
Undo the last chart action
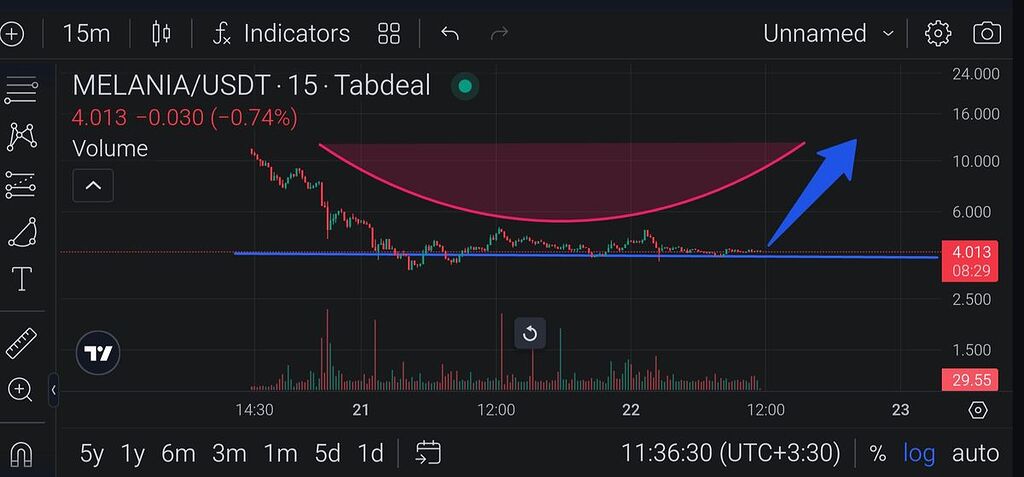point(450,33)
